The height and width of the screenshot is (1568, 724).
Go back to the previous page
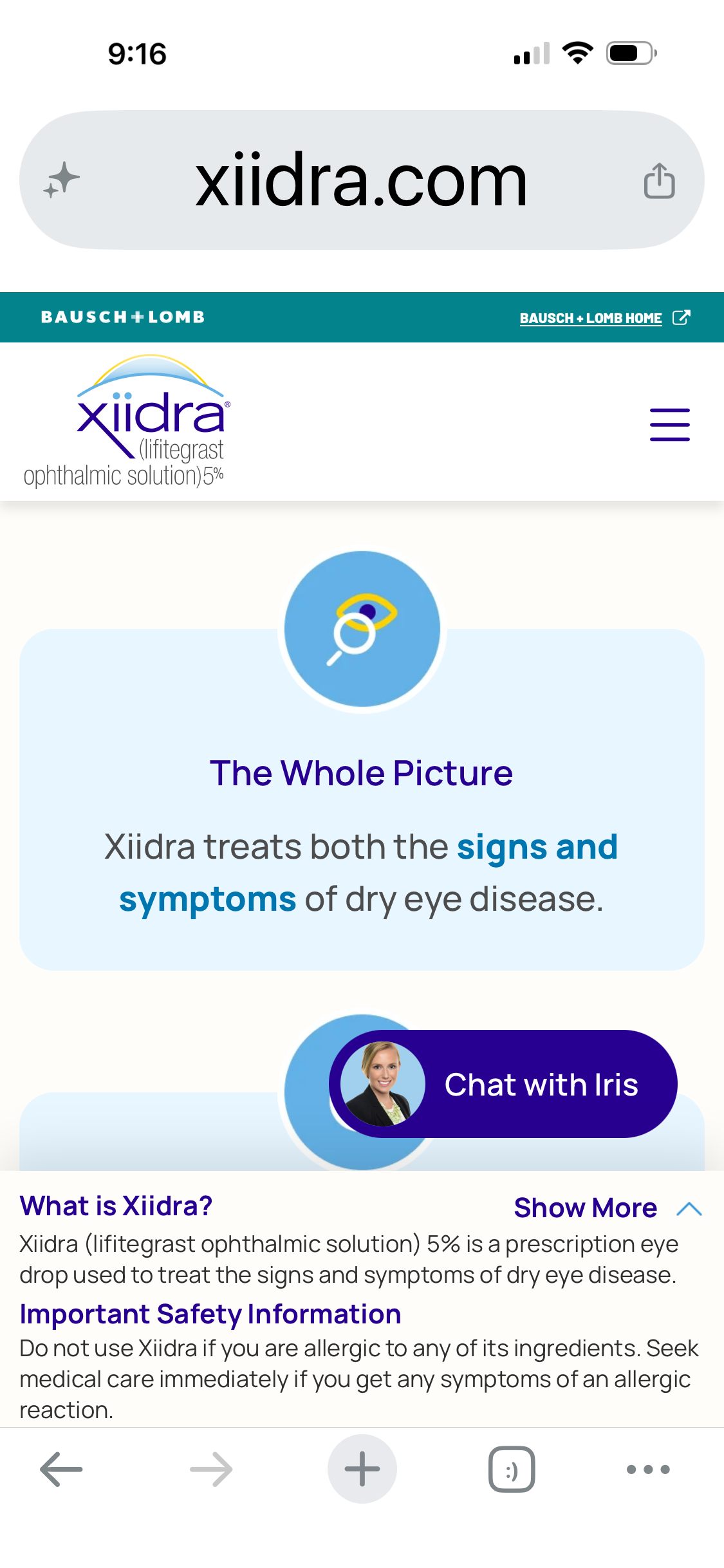(x=61, y=1470)
